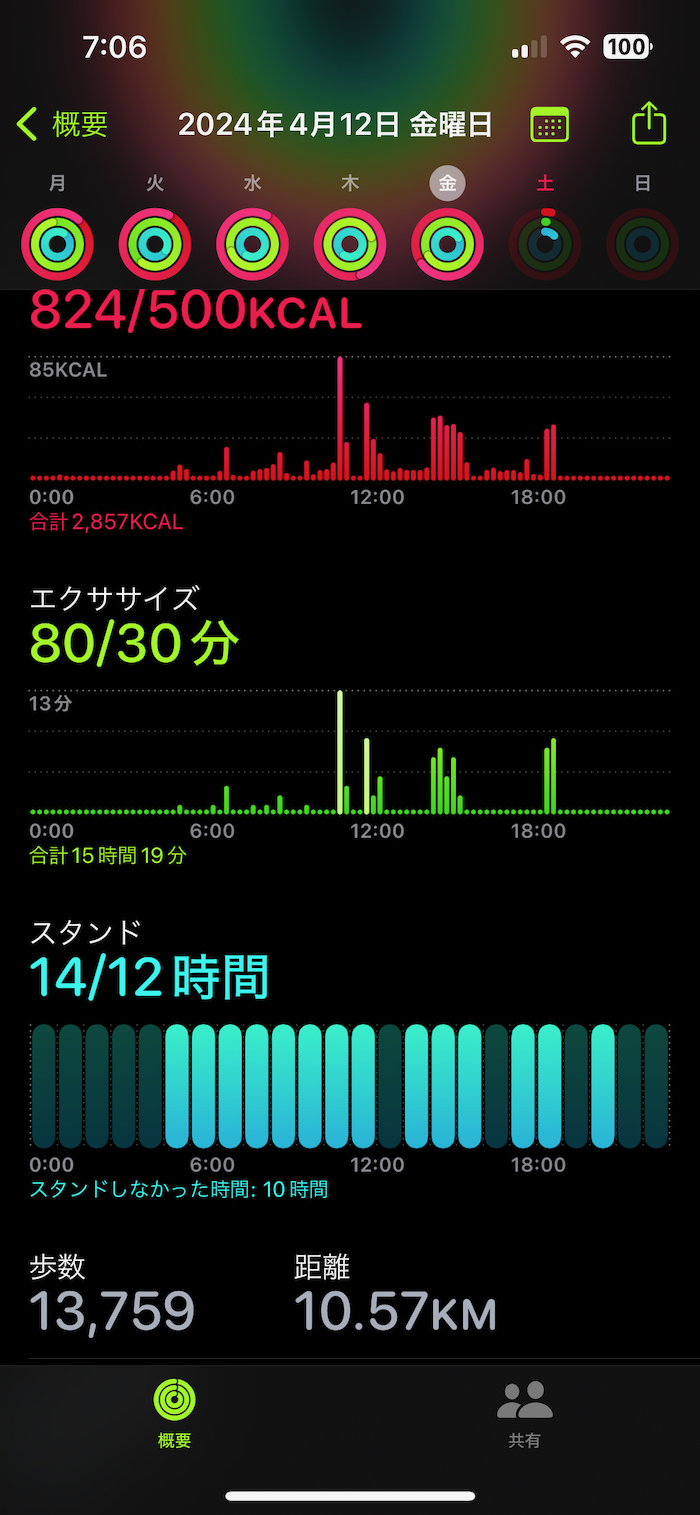This screenshot has height=1515, width=700.
Task: Go back to 概要 screen
Action: coord(62,125)
